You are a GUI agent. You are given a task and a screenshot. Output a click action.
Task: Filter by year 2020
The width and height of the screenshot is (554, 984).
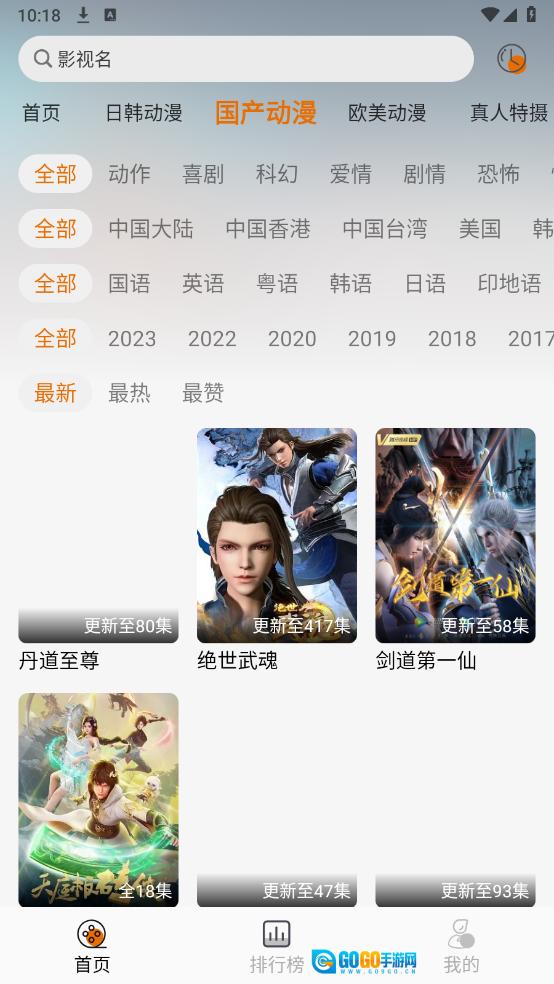click(x=292, y=339)
